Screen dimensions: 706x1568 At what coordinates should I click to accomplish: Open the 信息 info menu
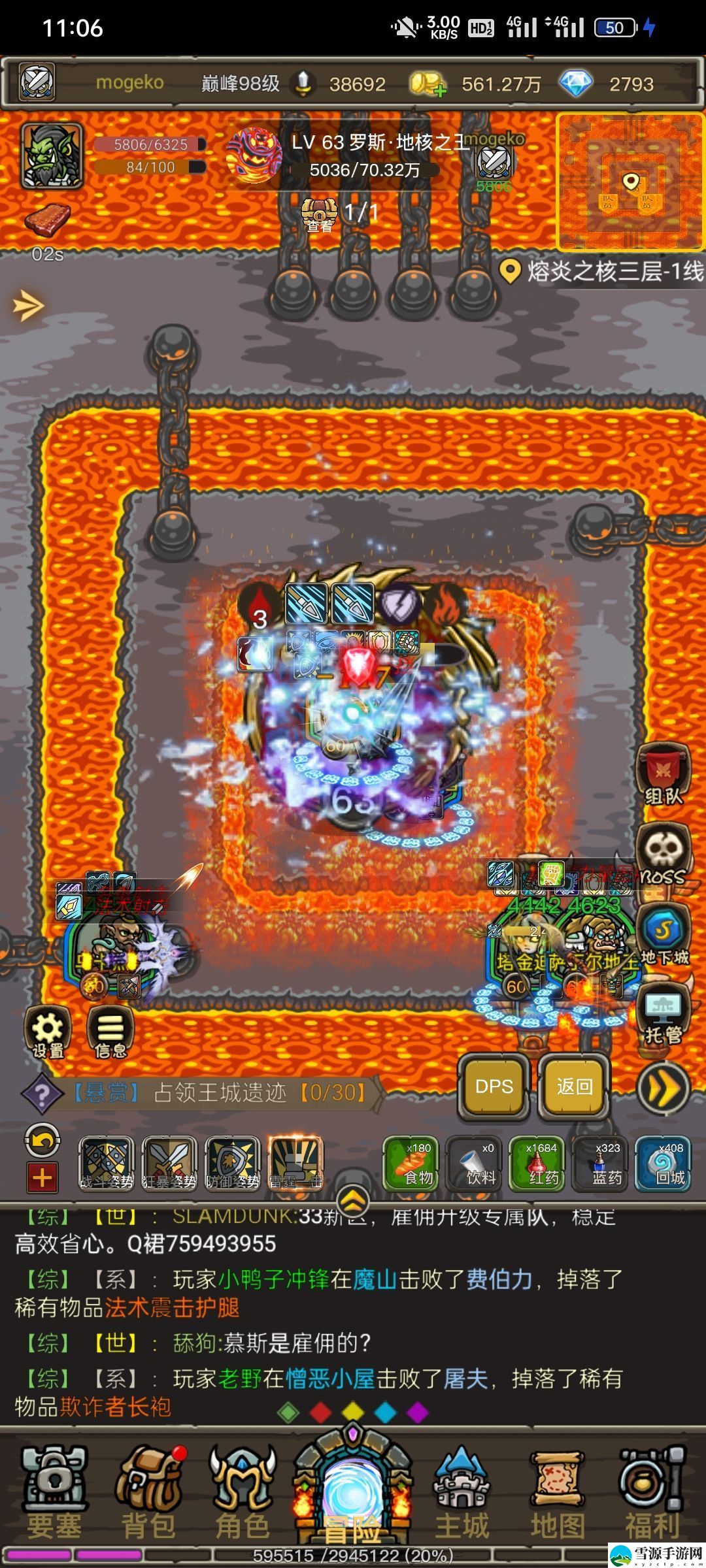coord(110,1032)
